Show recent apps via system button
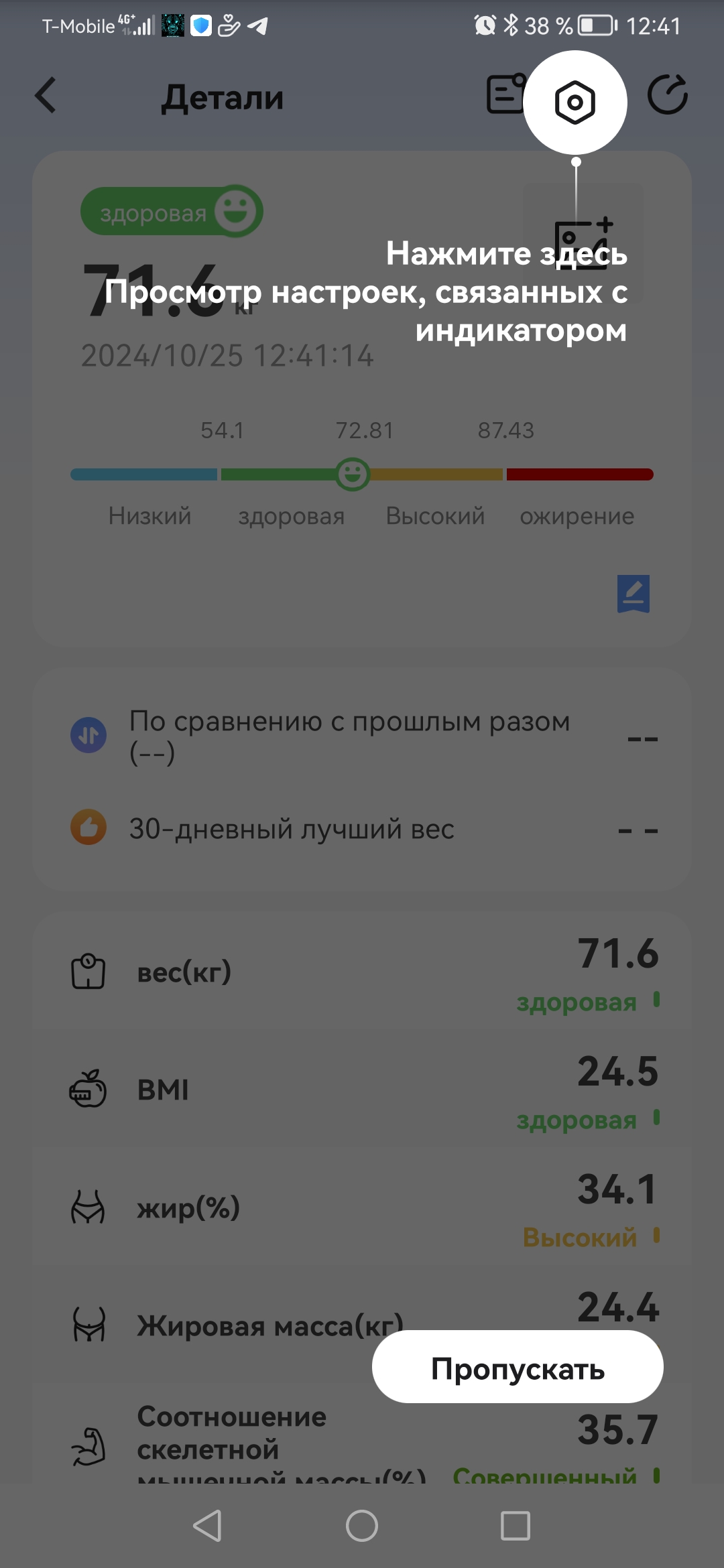This screenshot has height=1568, width=724. (x=516, y=1526)
